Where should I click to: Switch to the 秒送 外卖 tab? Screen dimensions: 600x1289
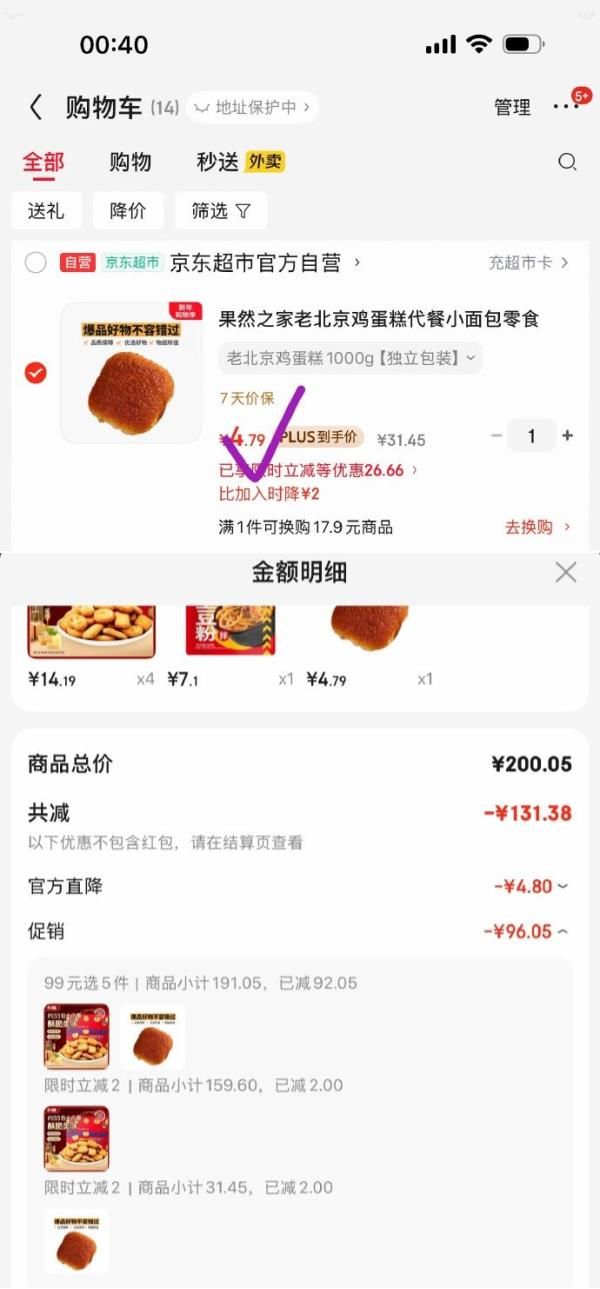coord(240,162)
